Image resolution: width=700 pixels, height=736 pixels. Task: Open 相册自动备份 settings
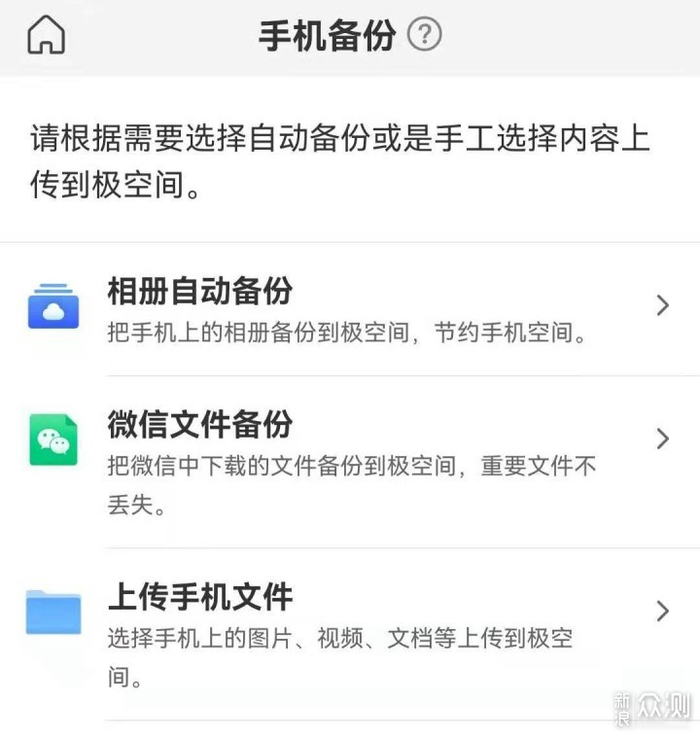350,308
